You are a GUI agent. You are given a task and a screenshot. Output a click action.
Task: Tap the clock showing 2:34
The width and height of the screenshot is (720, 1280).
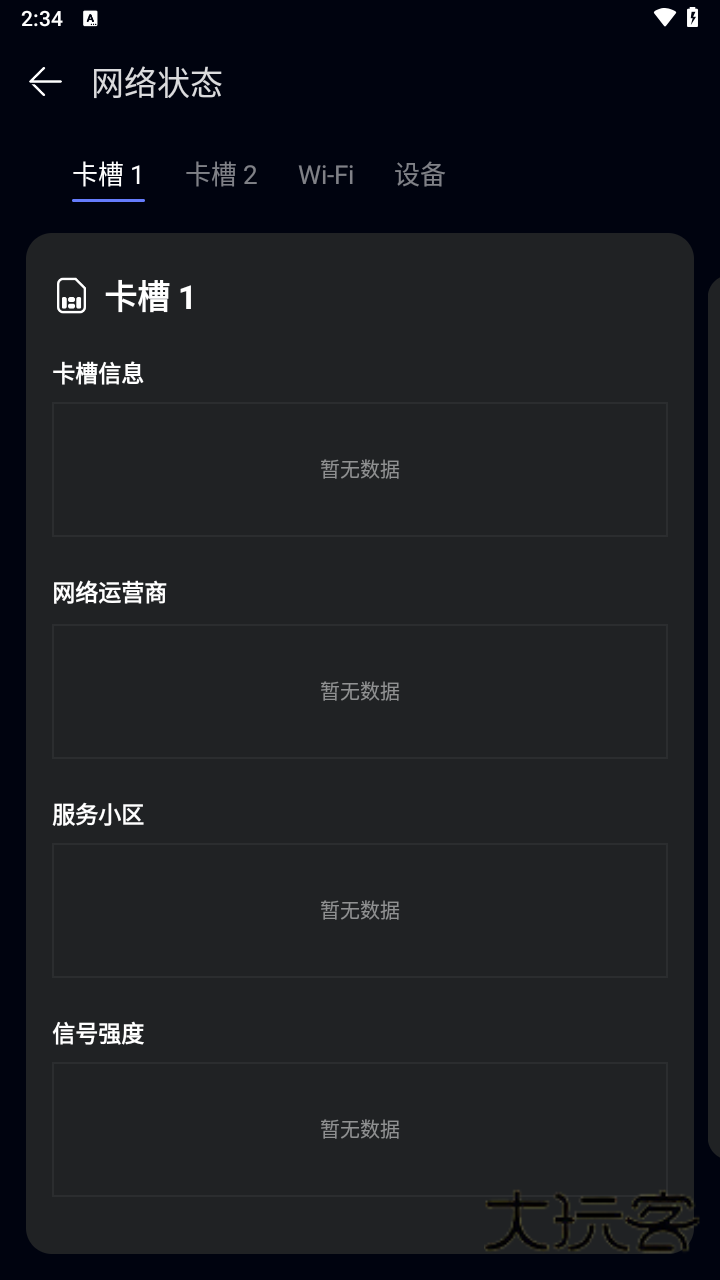[x=40, y=17]
